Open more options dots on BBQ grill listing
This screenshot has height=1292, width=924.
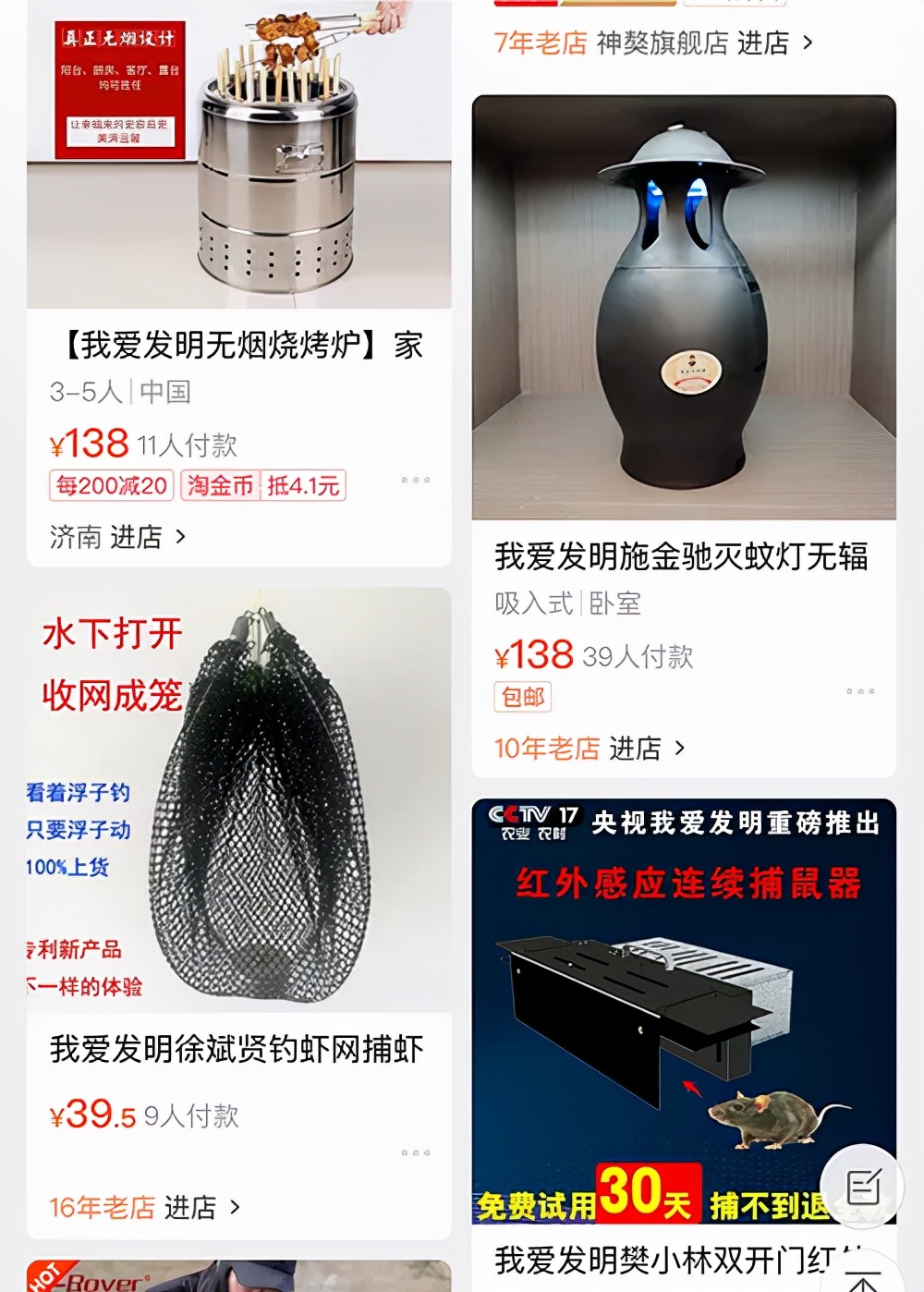tap(417, 480)
